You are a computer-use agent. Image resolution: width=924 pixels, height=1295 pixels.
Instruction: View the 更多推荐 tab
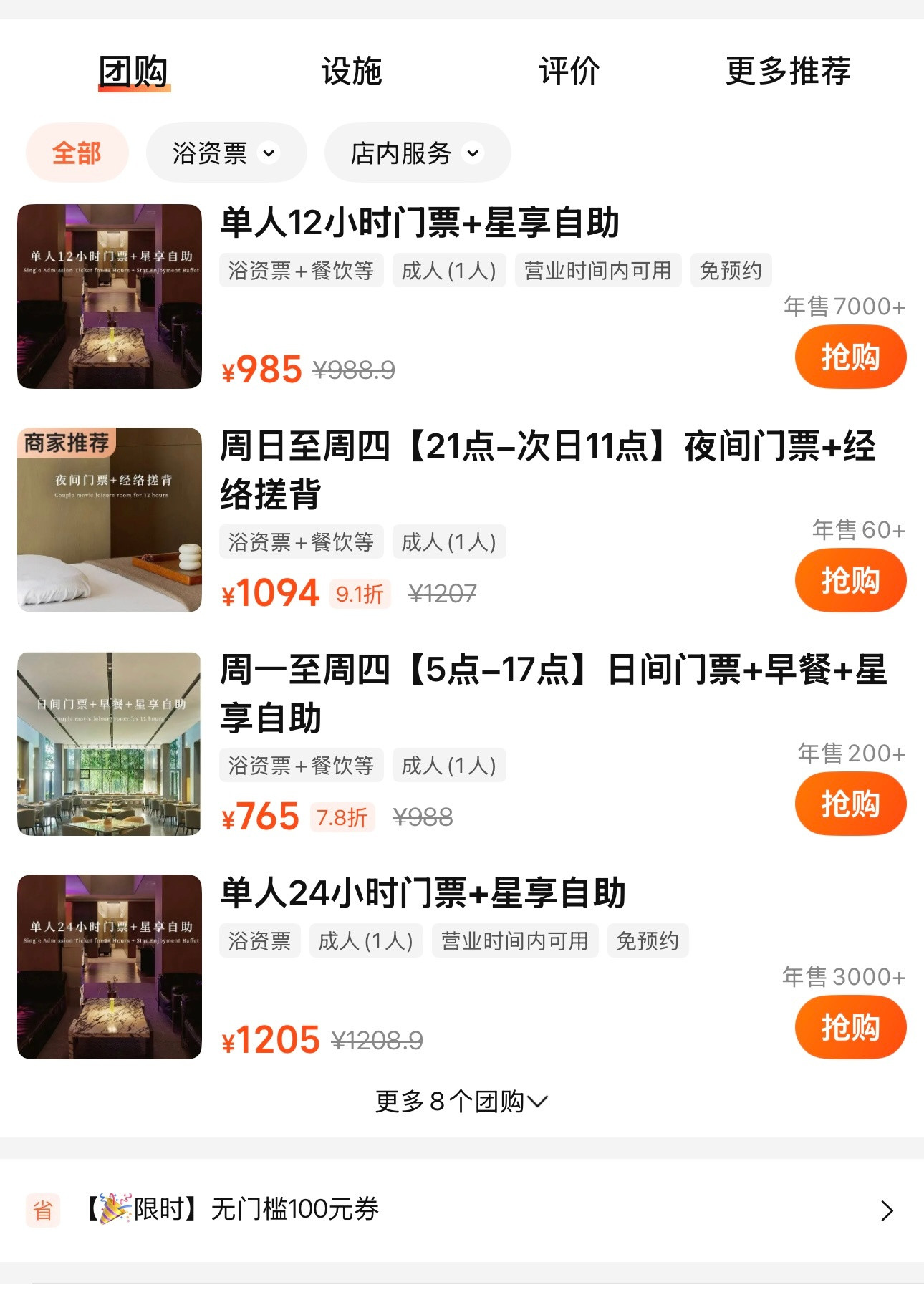[x=786, y=70]
